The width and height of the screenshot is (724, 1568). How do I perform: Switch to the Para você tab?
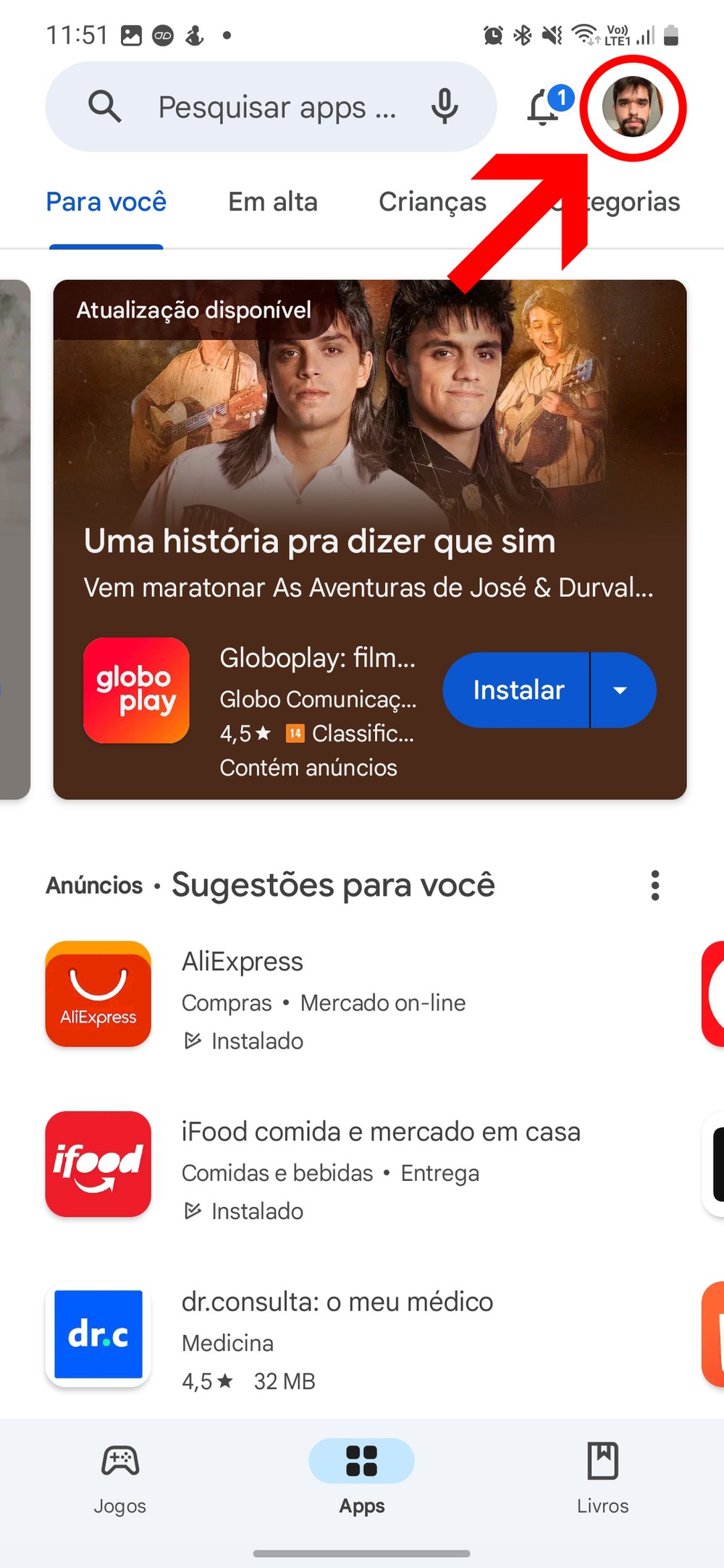(x=106, y=202)
